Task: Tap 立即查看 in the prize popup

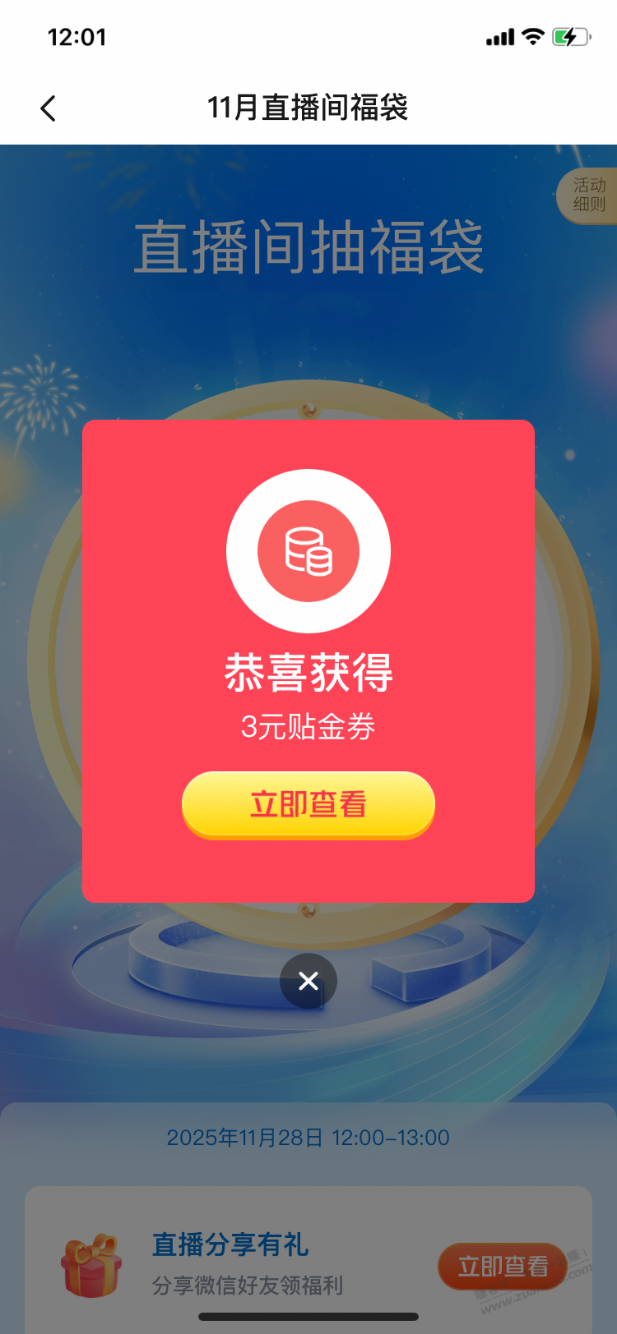Action: click(x=308, y=804)
